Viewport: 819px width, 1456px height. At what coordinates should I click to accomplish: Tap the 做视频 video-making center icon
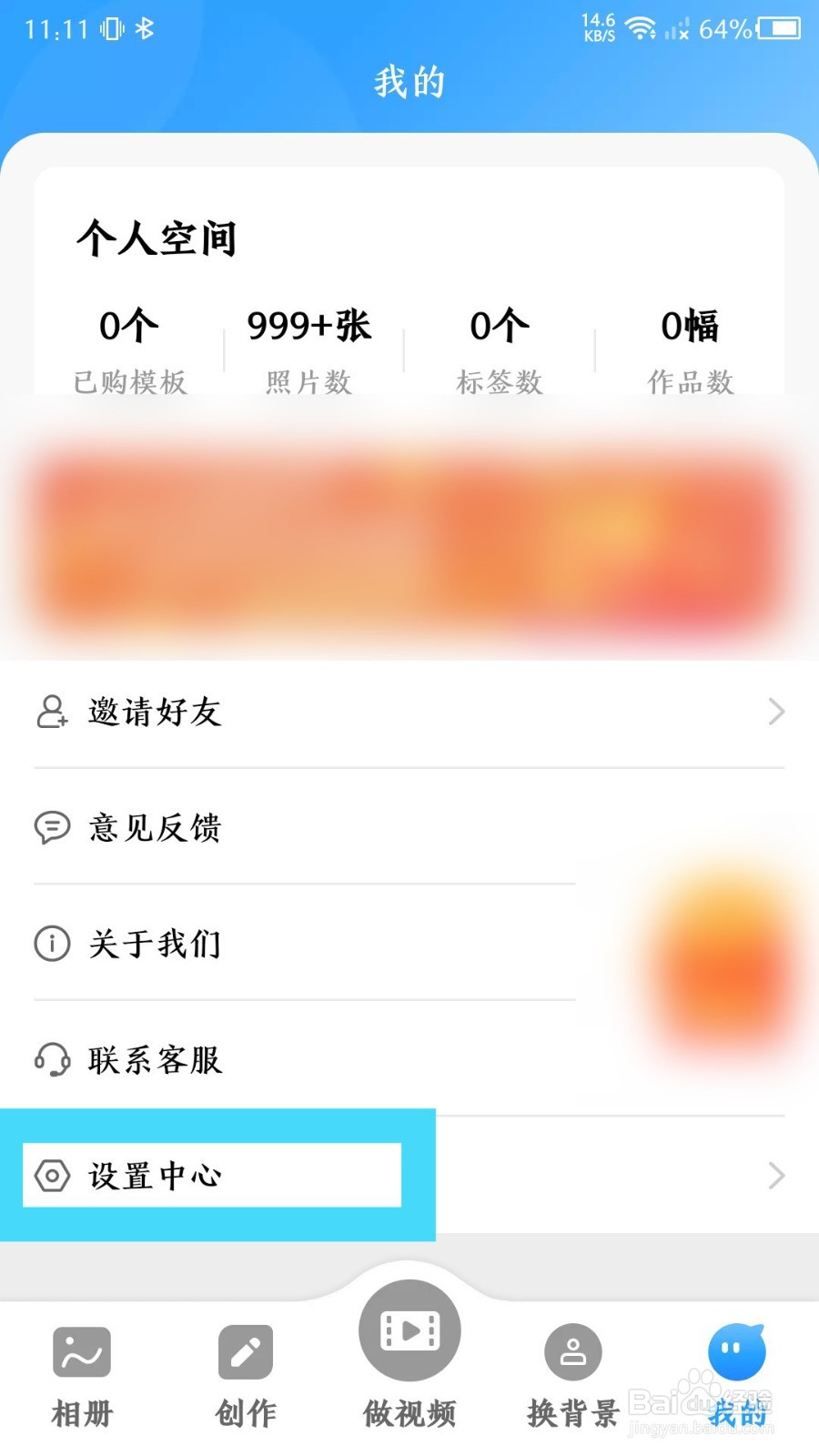click(409, 1329)
